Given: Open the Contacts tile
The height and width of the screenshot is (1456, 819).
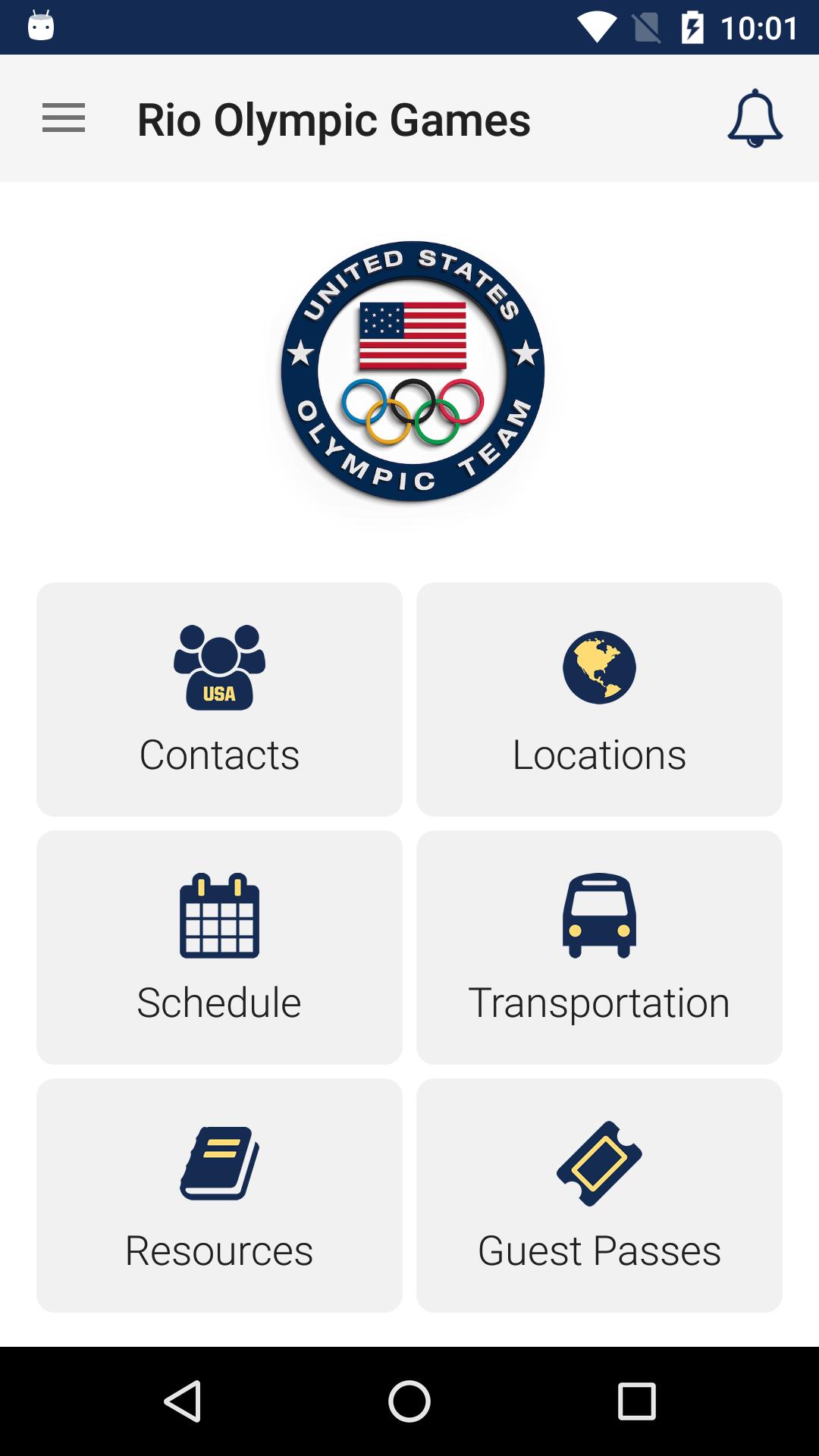Looking at the screenshot, I should click(x=219, y=699).
